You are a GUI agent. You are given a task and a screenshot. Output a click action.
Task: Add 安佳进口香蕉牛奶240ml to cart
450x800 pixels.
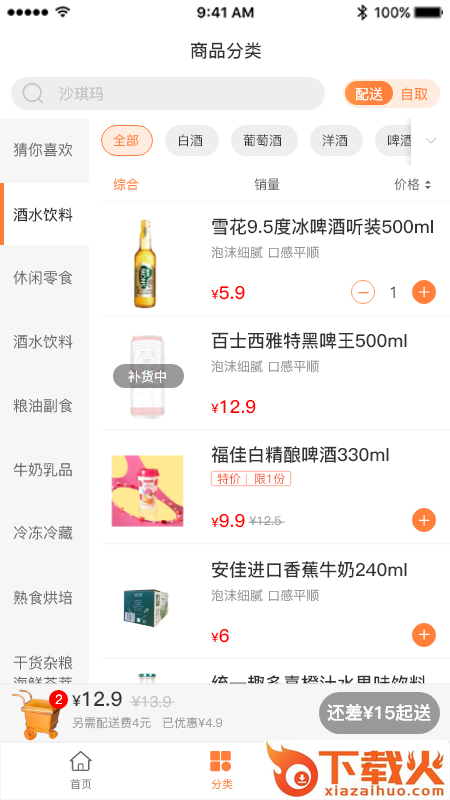(423, 635)
